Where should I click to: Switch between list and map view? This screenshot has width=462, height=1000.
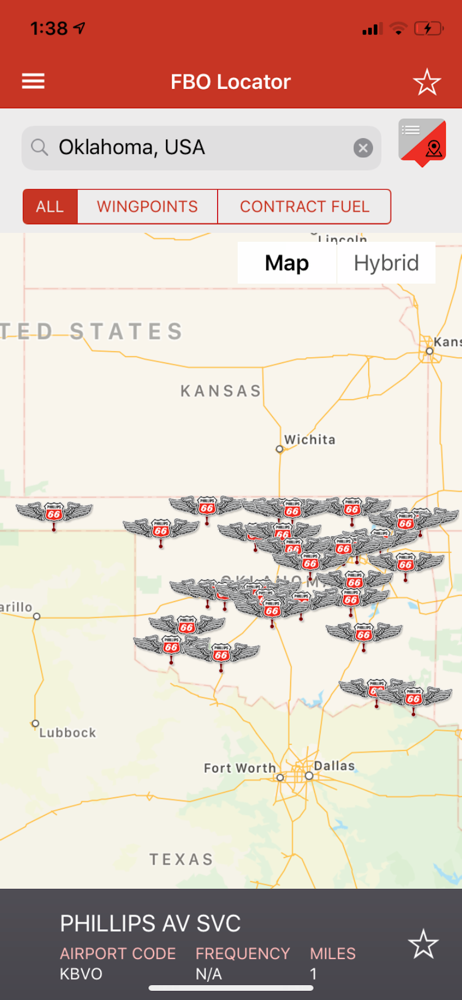tap(422, 143)
